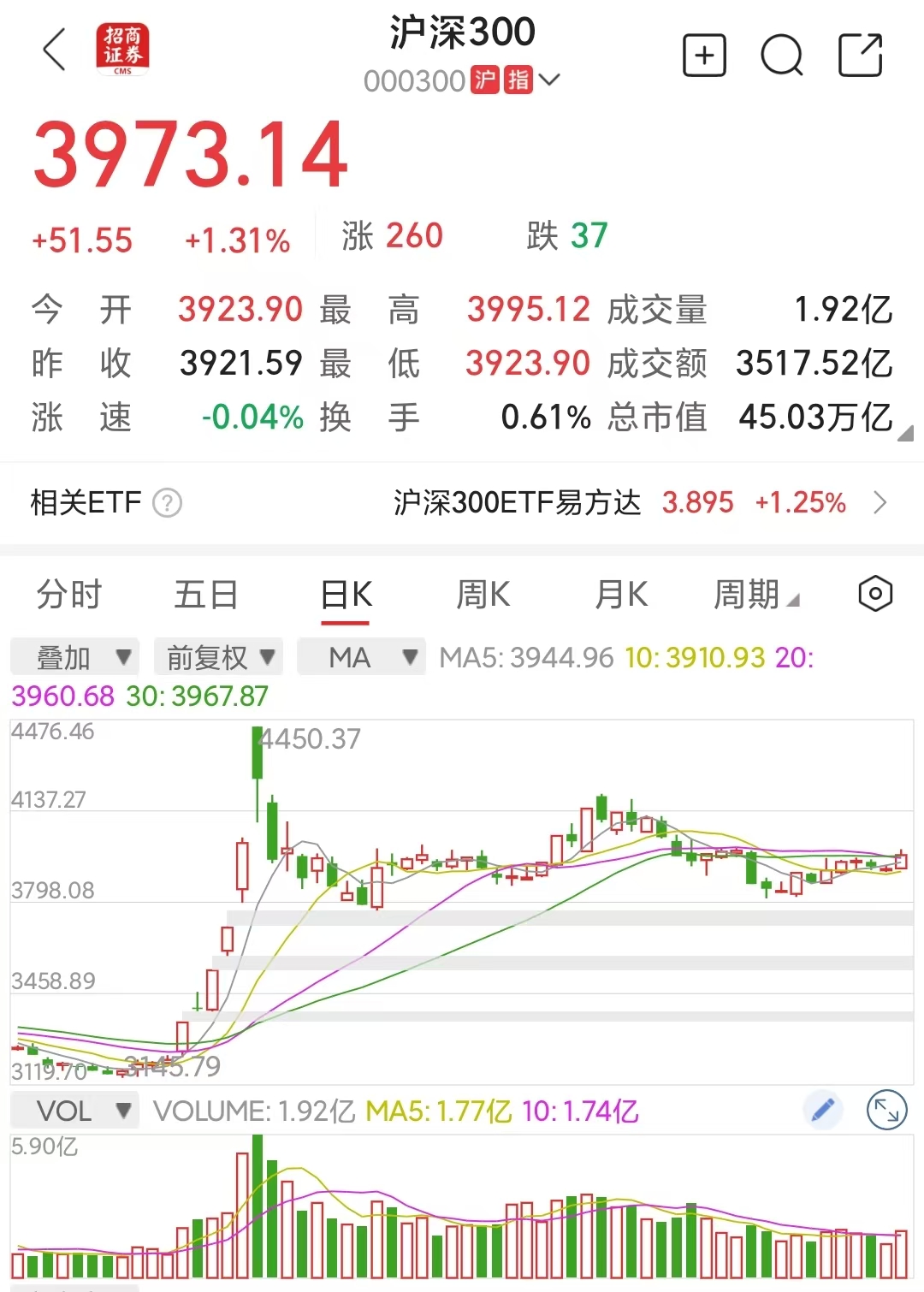Share this index page
This screenshot has height=1292, width=924.
coord(860,56)
